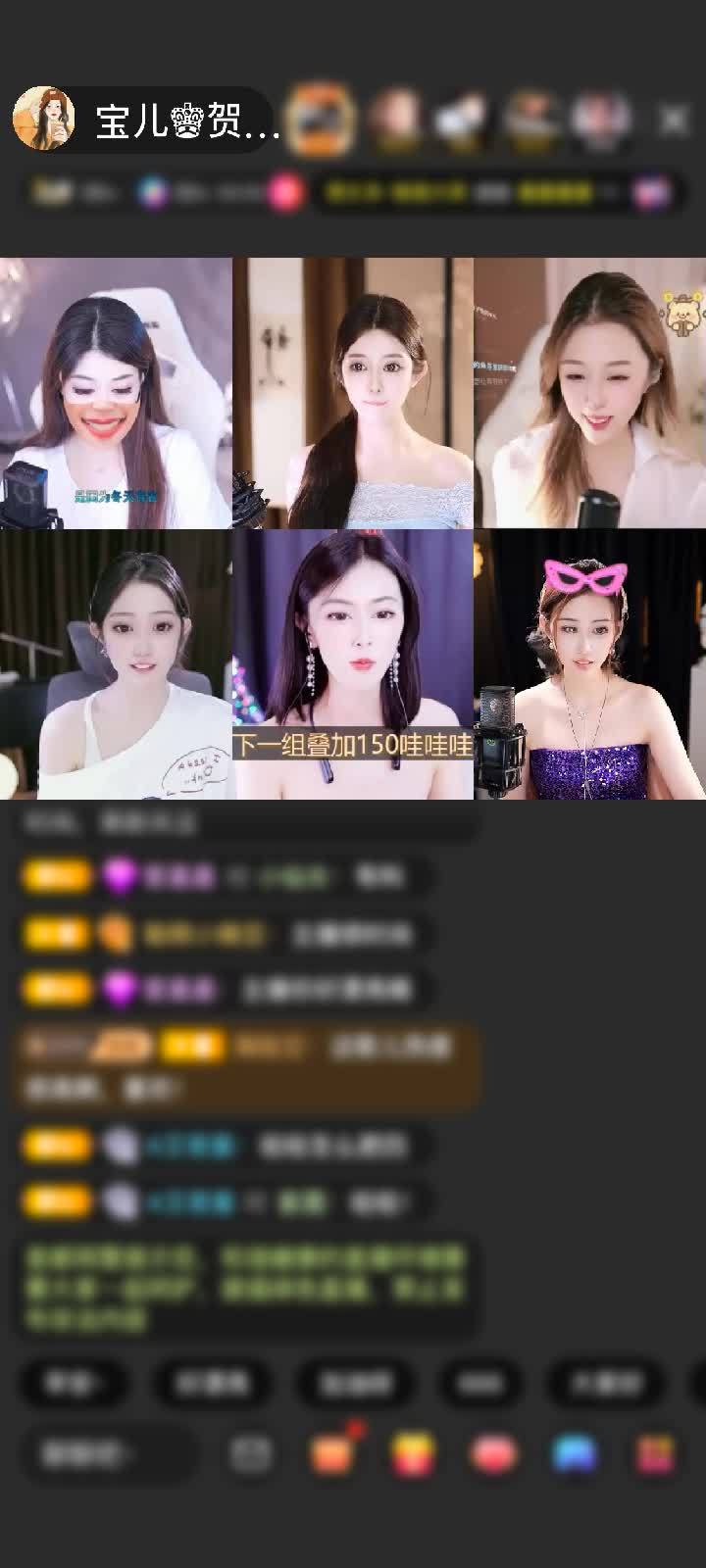Open the streamer tile in white off-shoulder shirt
Viewport: 706px width, 1568px height.
pyautogui.click(x=116, y=664)
